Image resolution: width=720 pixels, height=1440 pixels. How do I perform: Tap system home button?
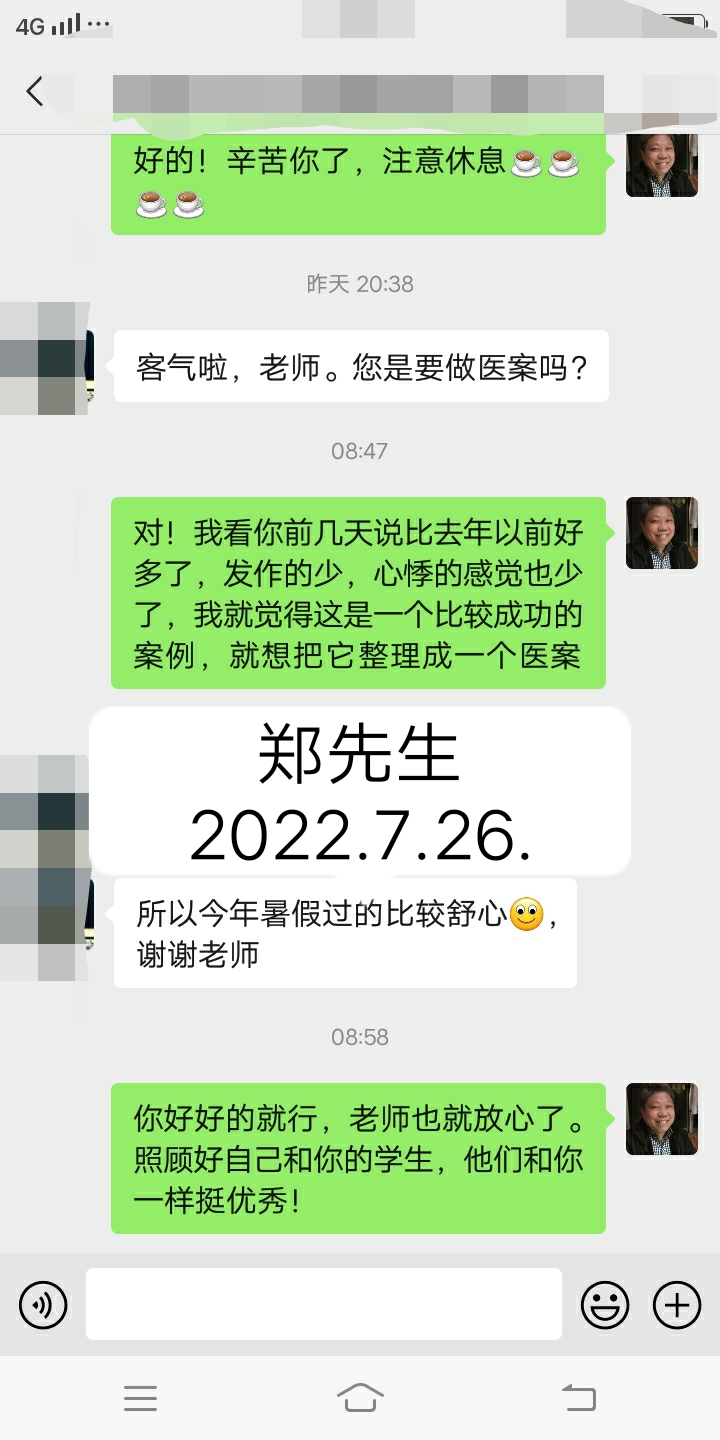pyautogui.click(x=360, y=1397)
